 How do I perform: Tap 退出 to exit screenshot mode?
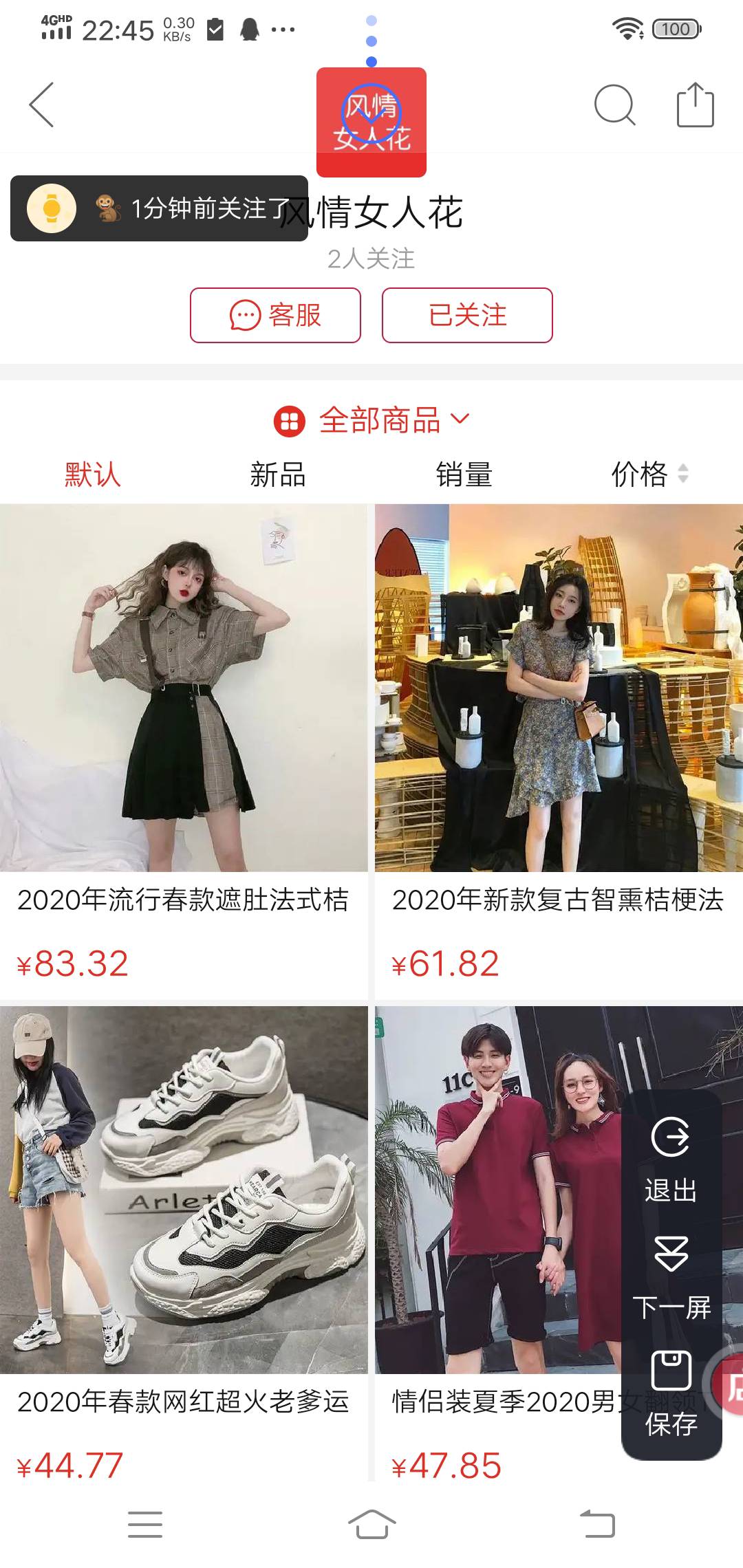point(671,1159)
